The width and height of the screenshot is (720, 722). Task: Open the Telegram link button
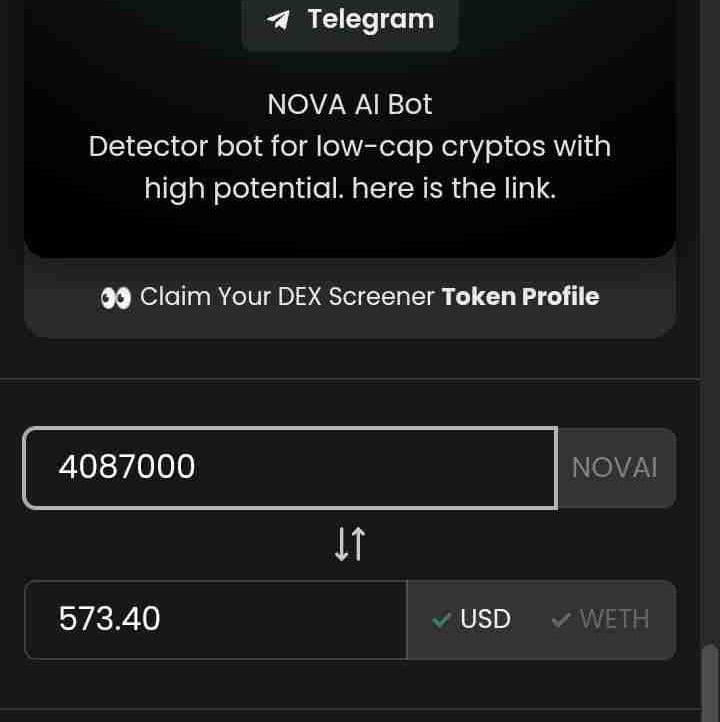tap(350, 20)
